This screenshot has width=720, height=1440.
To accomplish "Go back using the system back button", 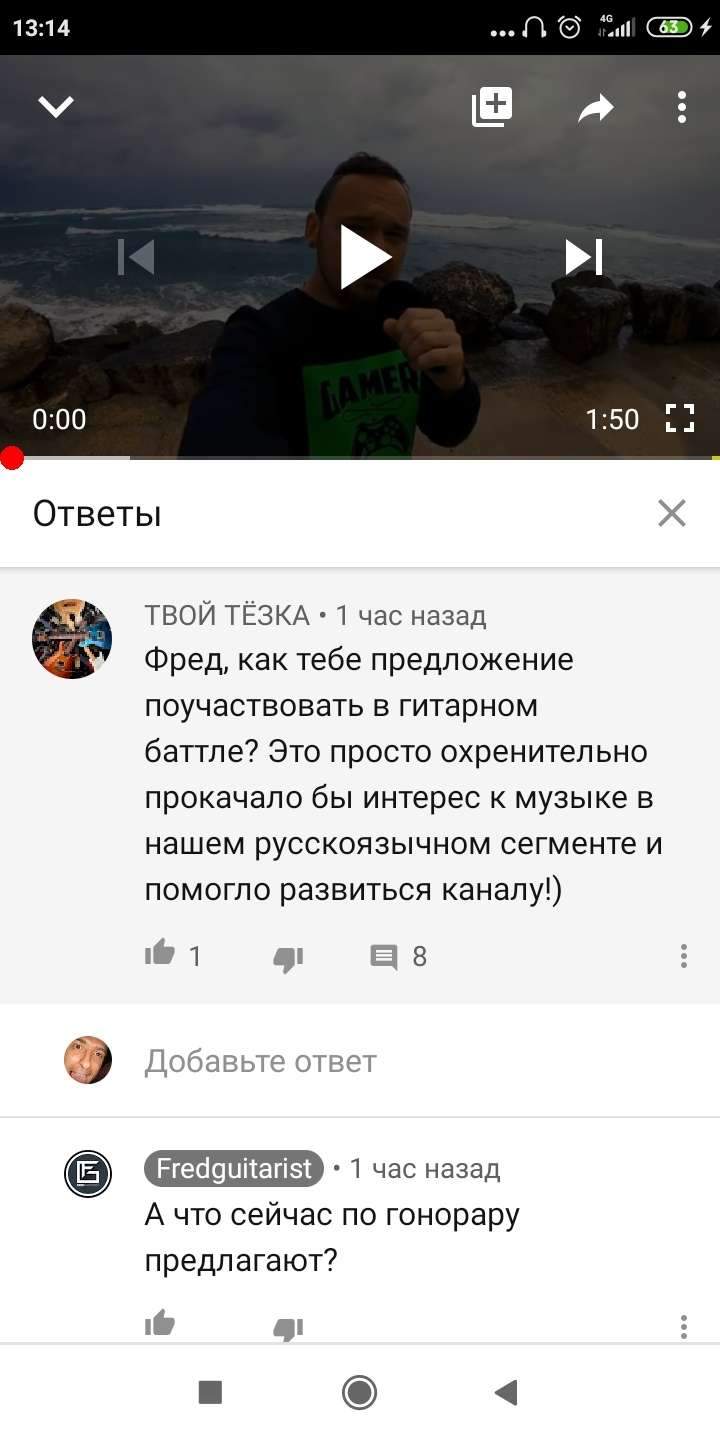I will 507,1392.
